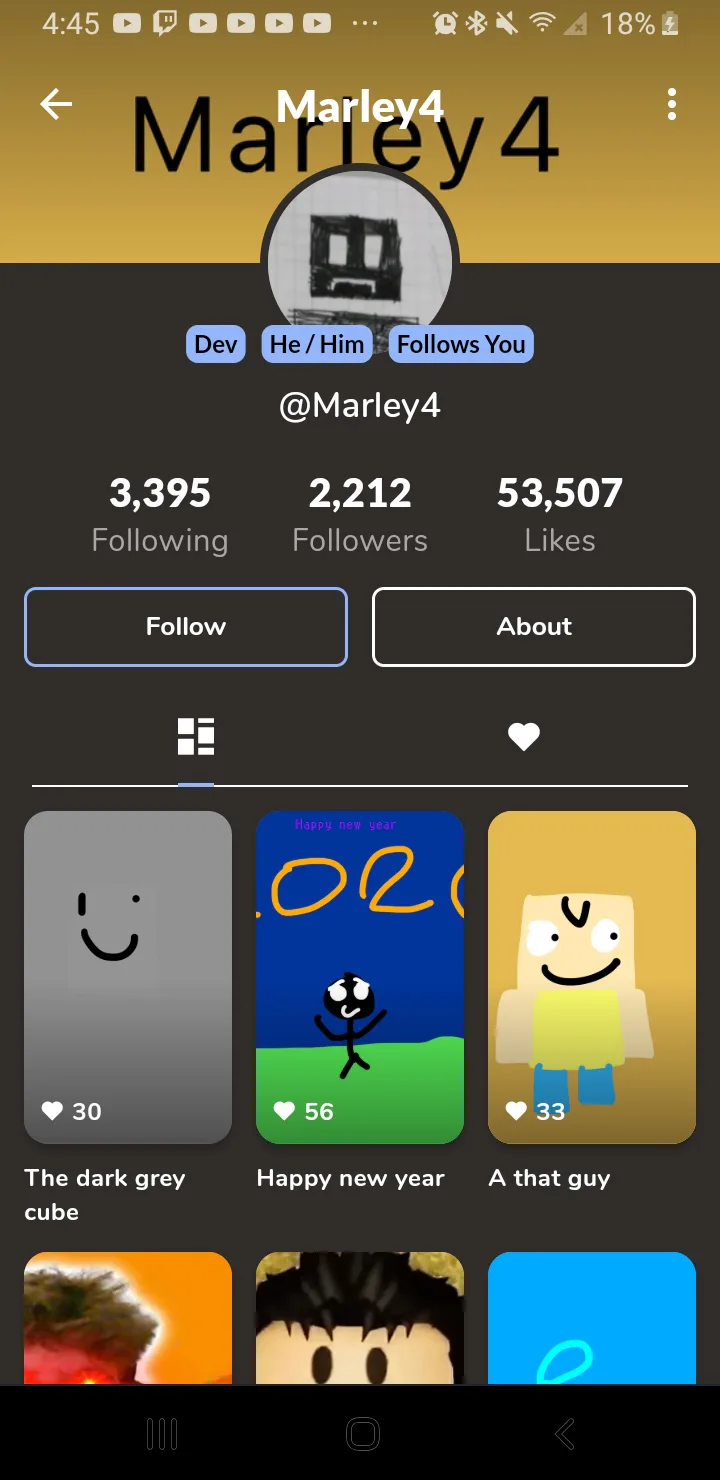Open the A that guy post

tap(592, 976)
